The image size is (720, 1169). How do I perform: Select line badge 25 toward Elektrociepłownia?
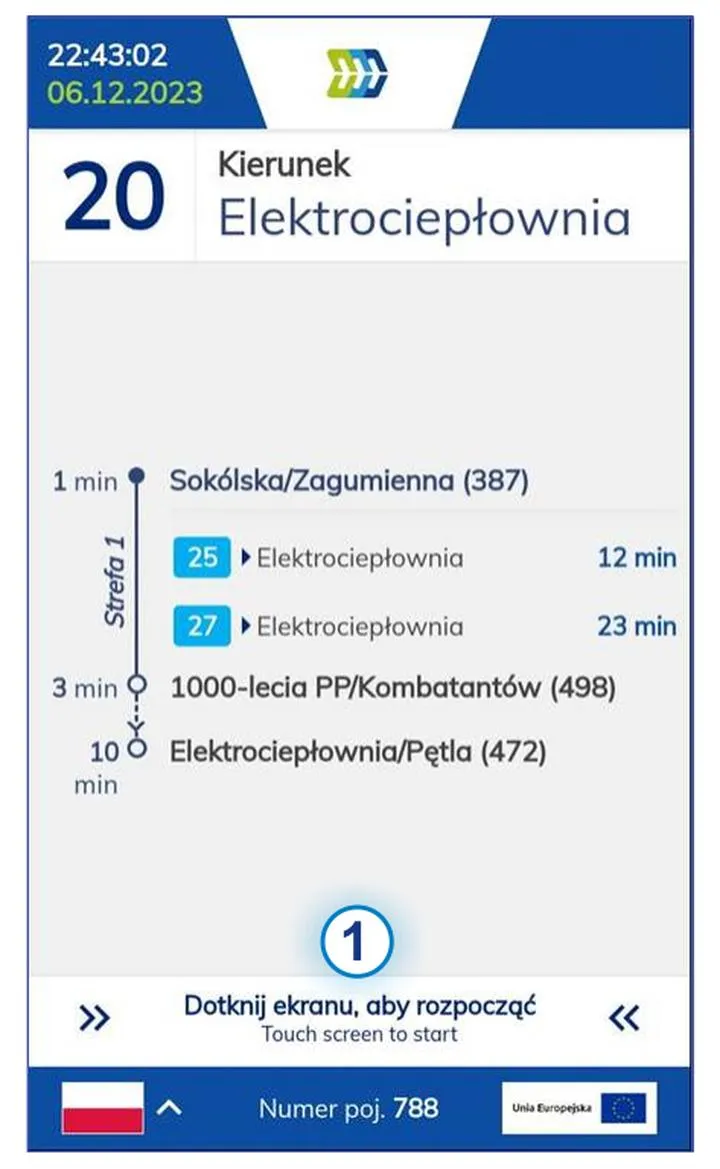point(204,558)
